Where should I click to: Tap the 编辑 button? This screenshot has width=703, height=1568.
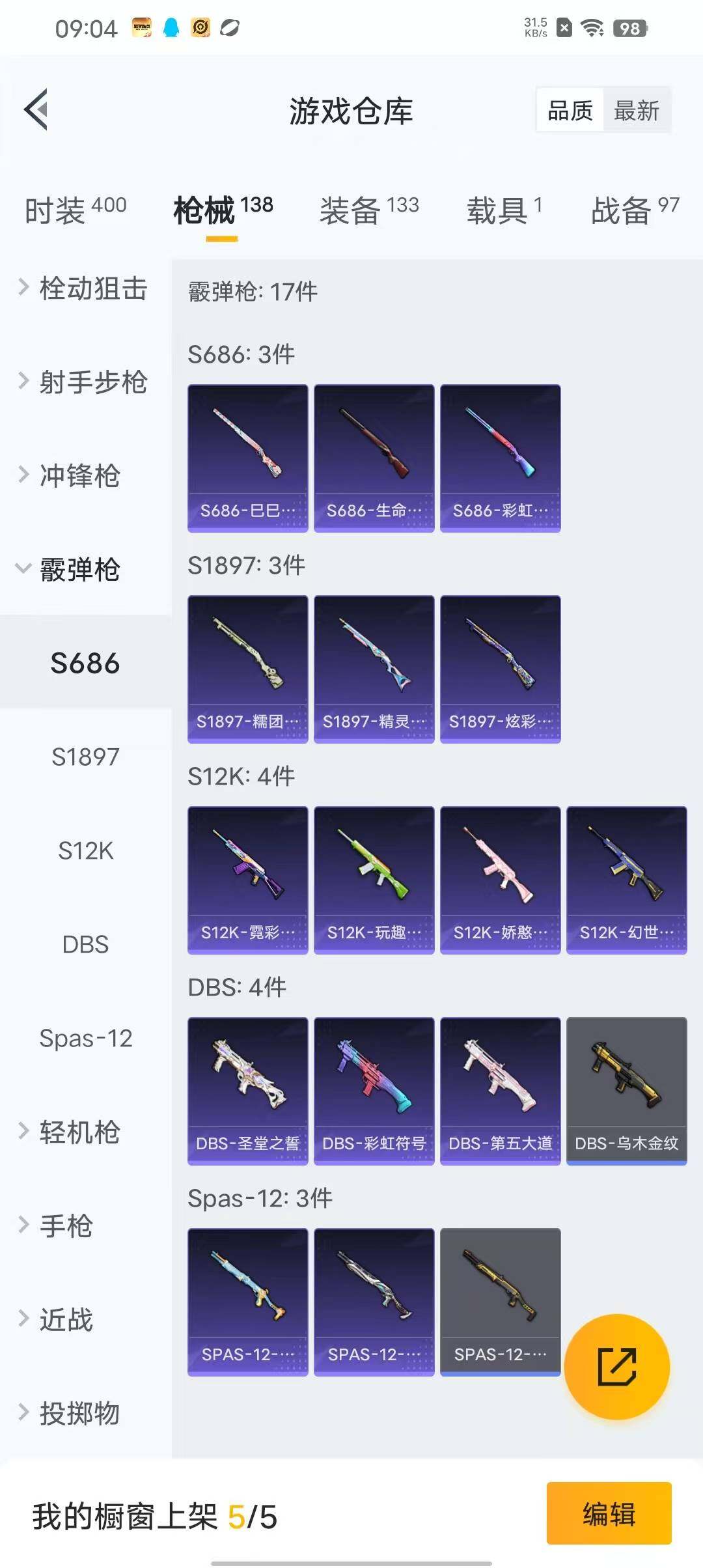pos(609,1513)
